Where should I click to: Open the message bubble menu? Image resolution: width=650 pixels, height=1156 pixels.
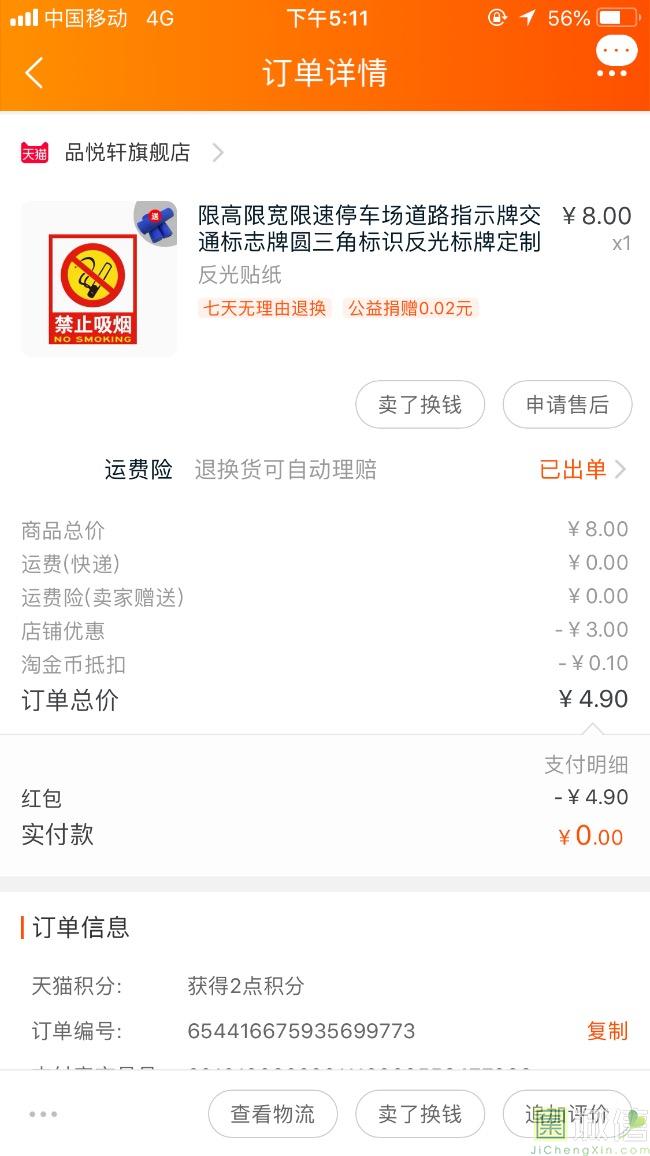(615, 56)
